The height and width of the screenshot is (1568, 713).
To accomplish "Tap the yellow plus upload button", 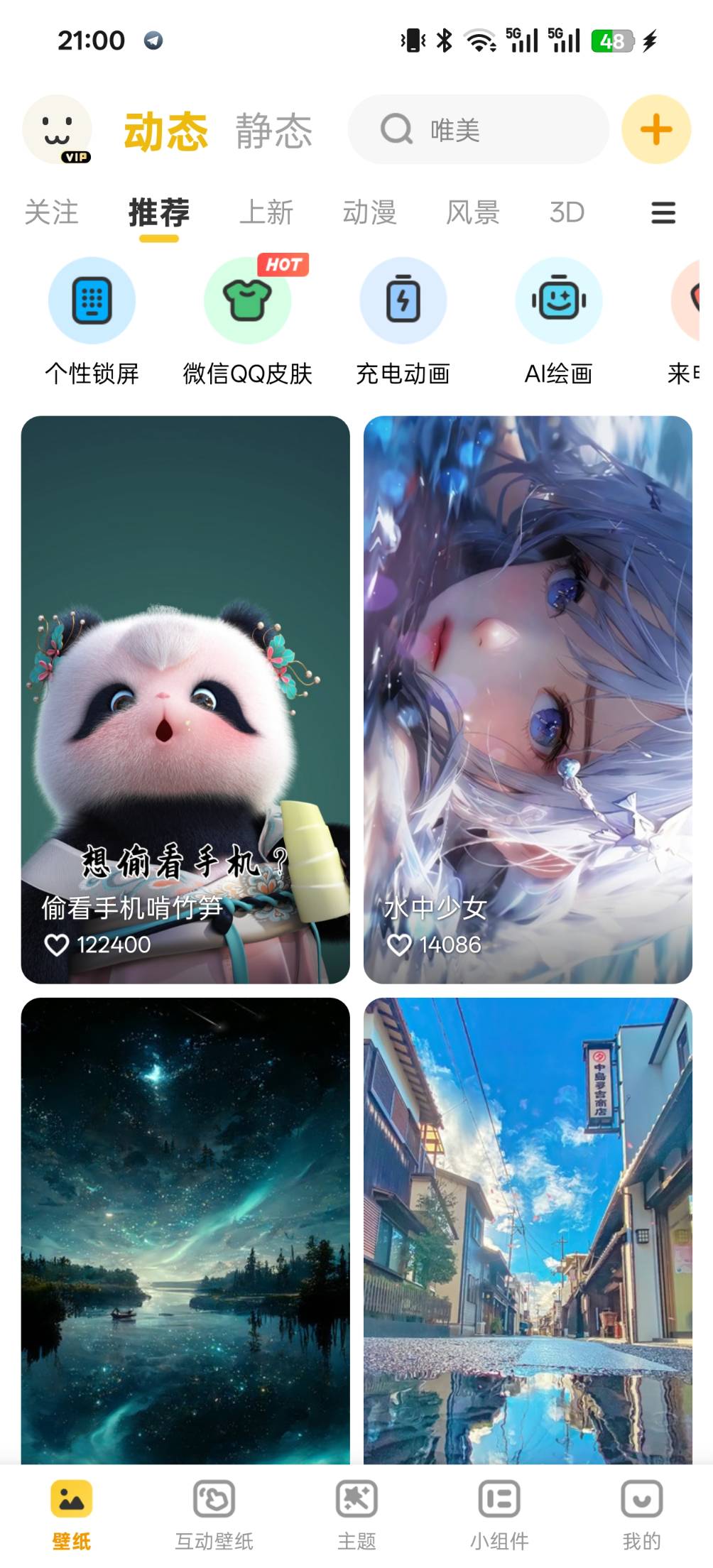I will pos(655,130).
